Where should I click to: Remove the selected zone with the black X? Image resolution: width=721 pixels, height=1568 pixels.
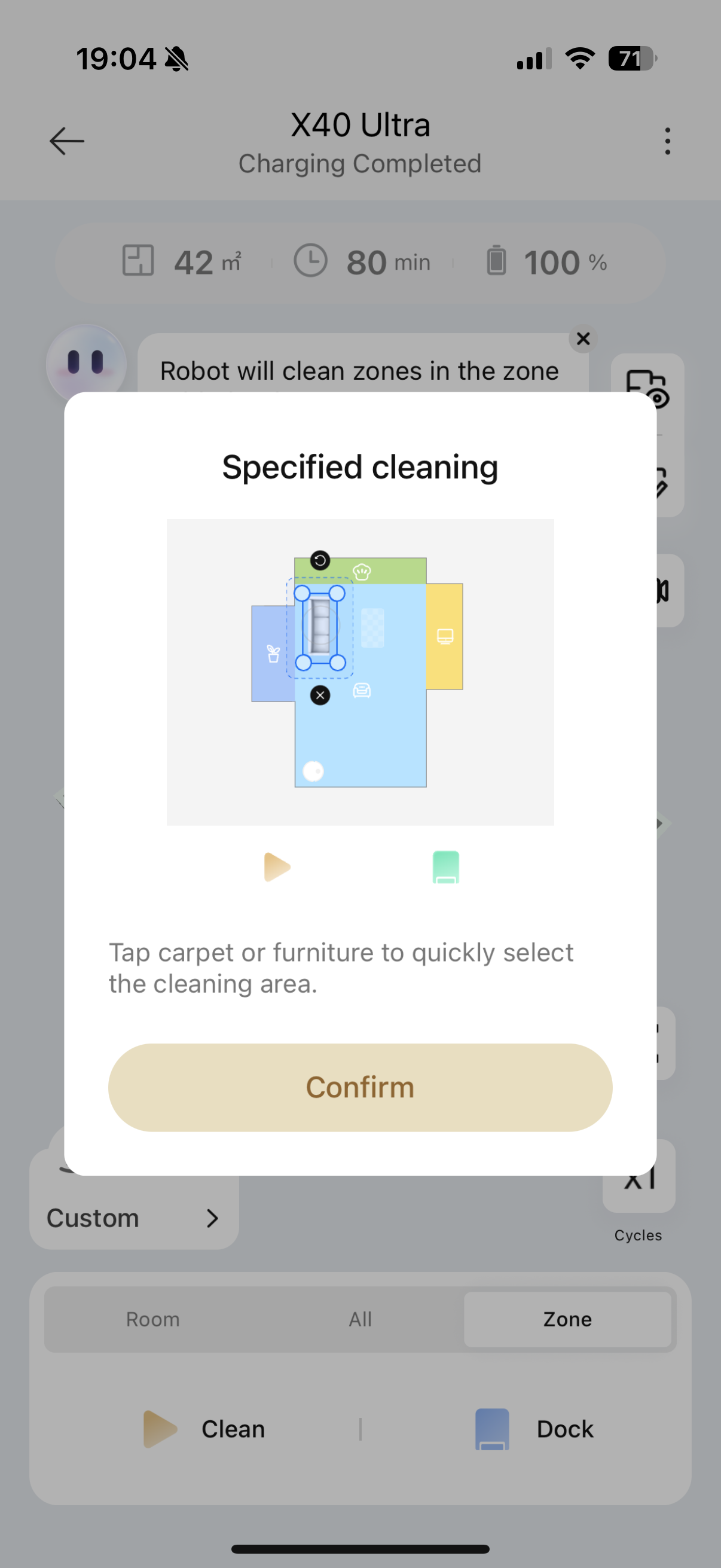[320, 695]
